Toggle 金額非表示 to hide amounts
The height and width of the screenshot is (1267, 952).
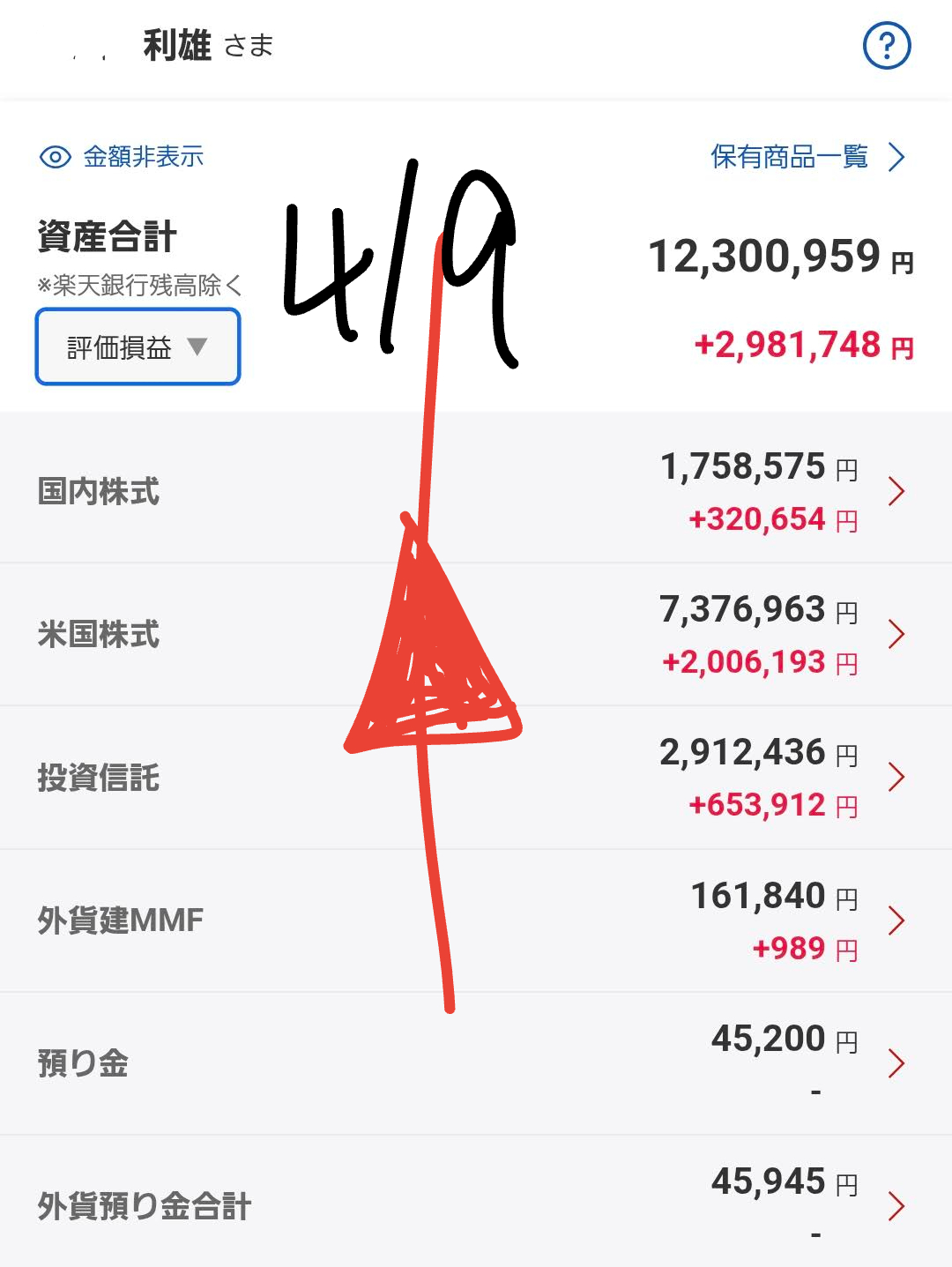123,157
